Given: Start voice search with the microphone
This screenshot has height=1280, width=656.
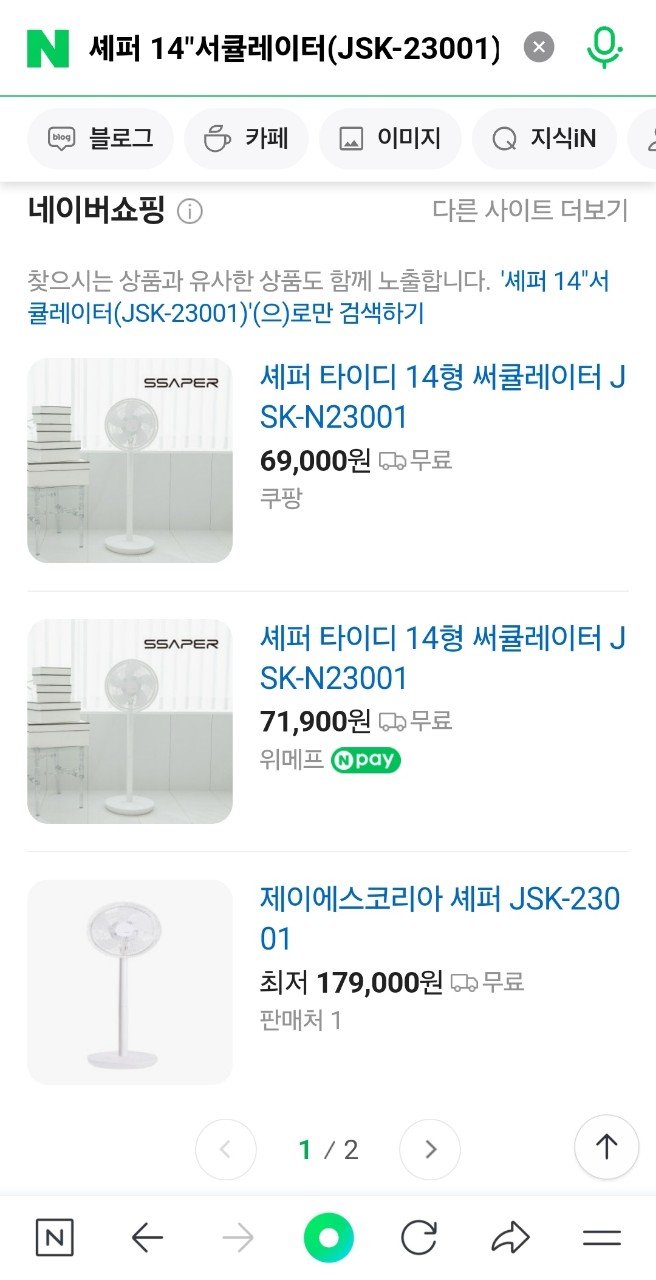Looking at the screenshot, I should point(603,47).
